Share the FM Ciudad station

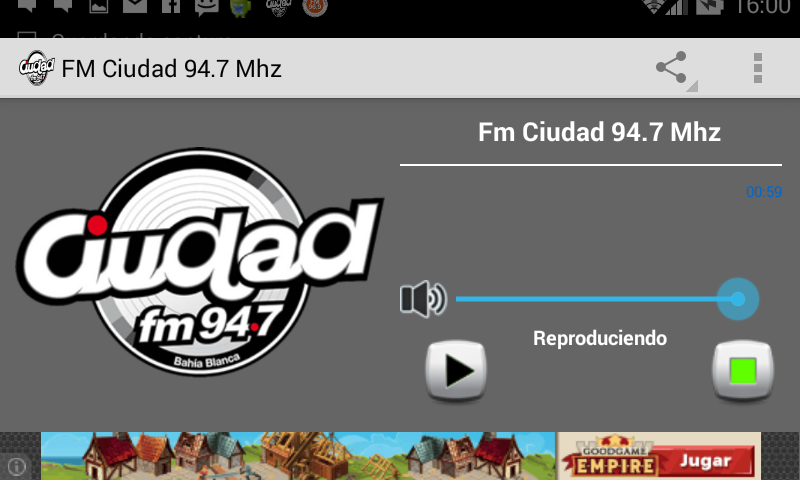point(672,68)
